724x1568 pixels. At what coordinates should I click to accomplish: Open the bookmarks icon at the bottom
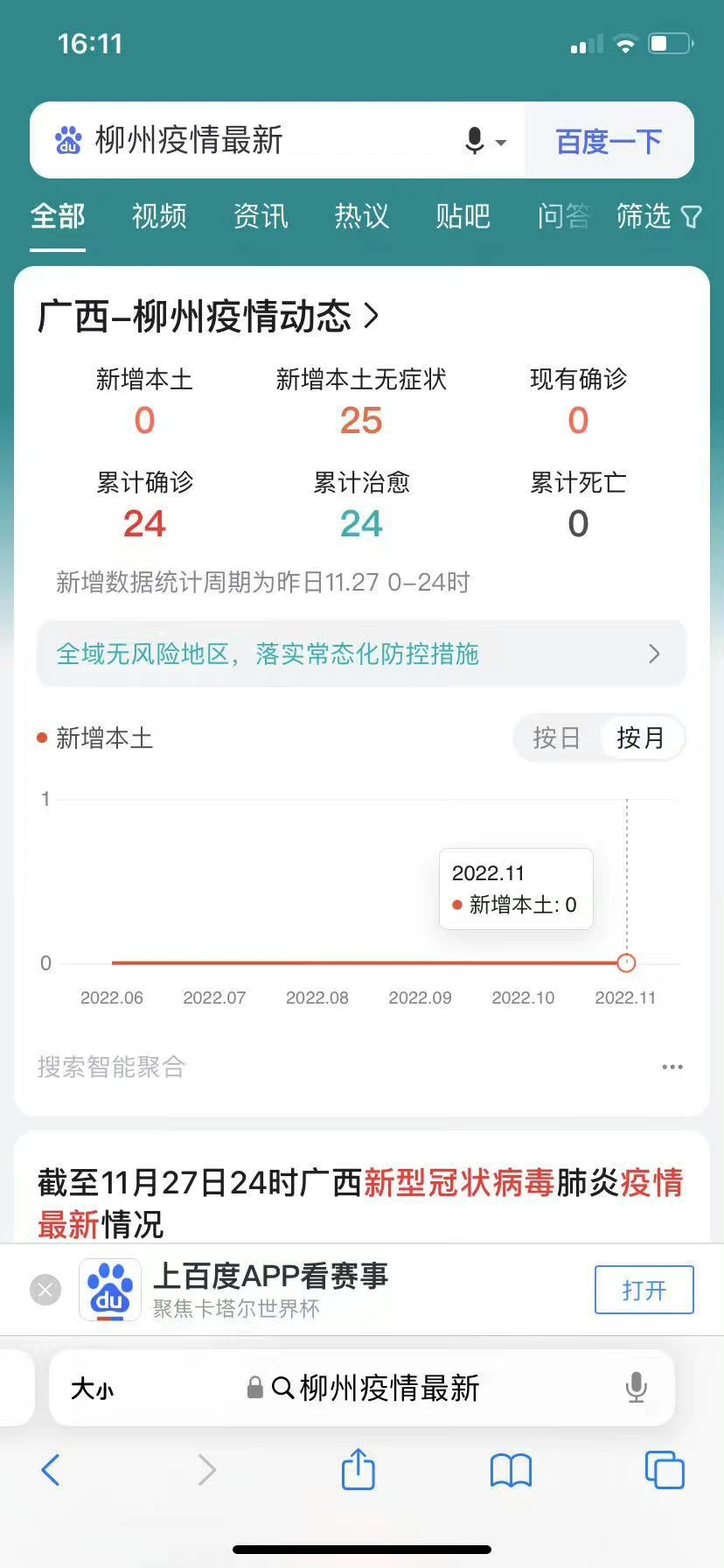[512, 1472]
